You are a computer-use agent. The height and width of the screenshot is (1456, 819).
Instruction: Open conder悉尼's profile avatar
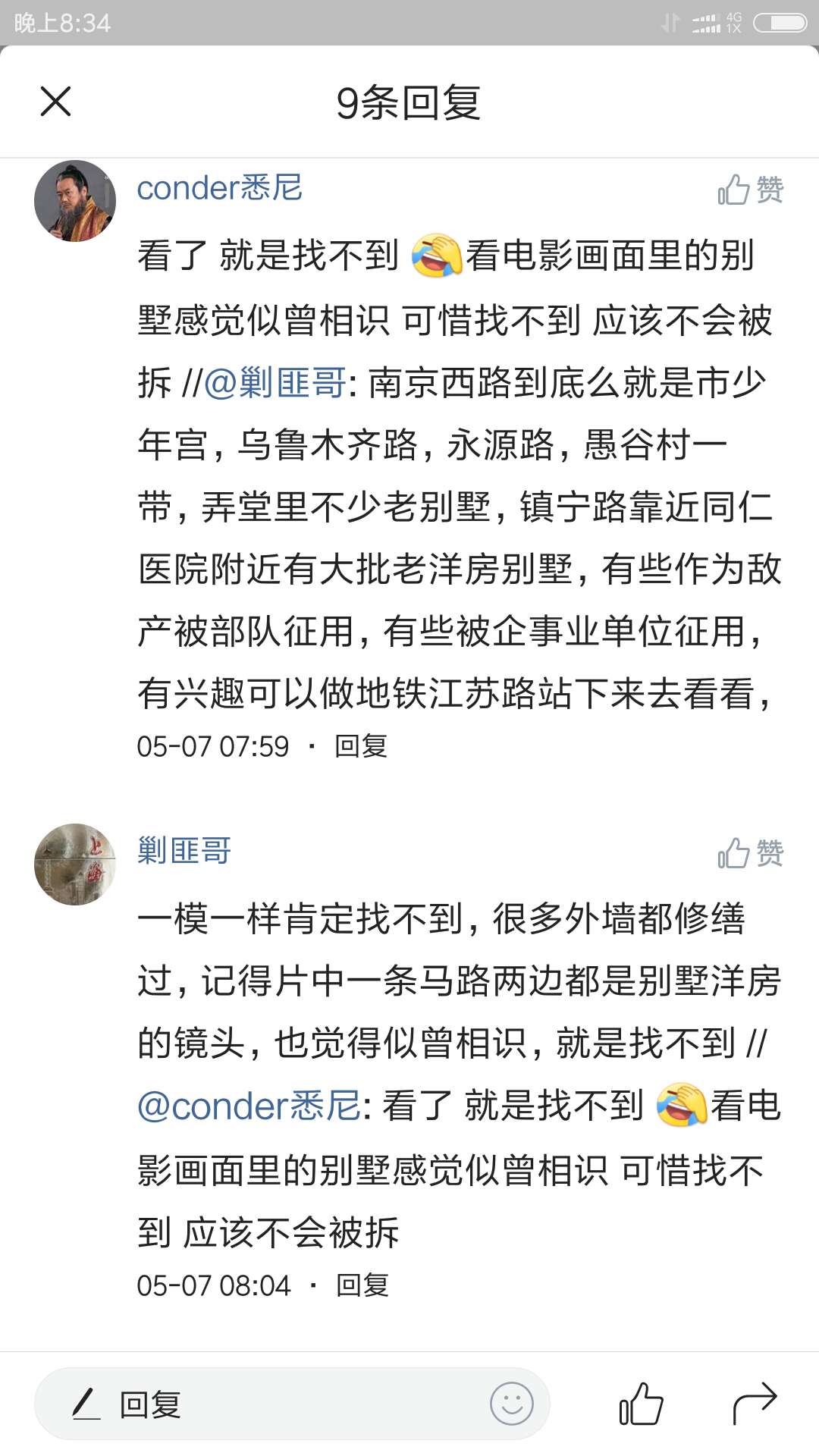74,201
